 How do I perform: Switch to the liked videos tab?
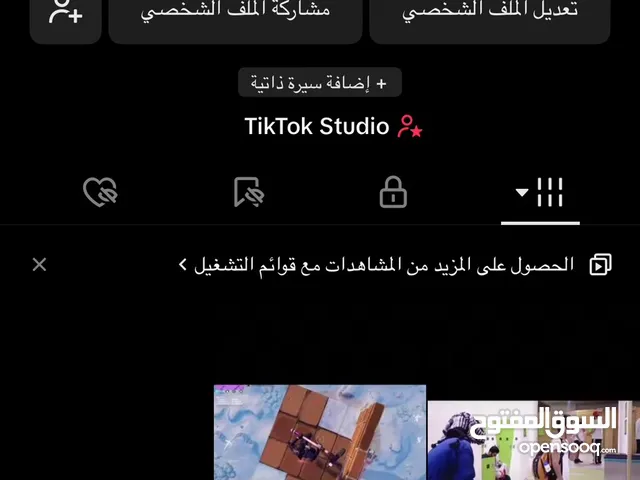click(100, 192)
